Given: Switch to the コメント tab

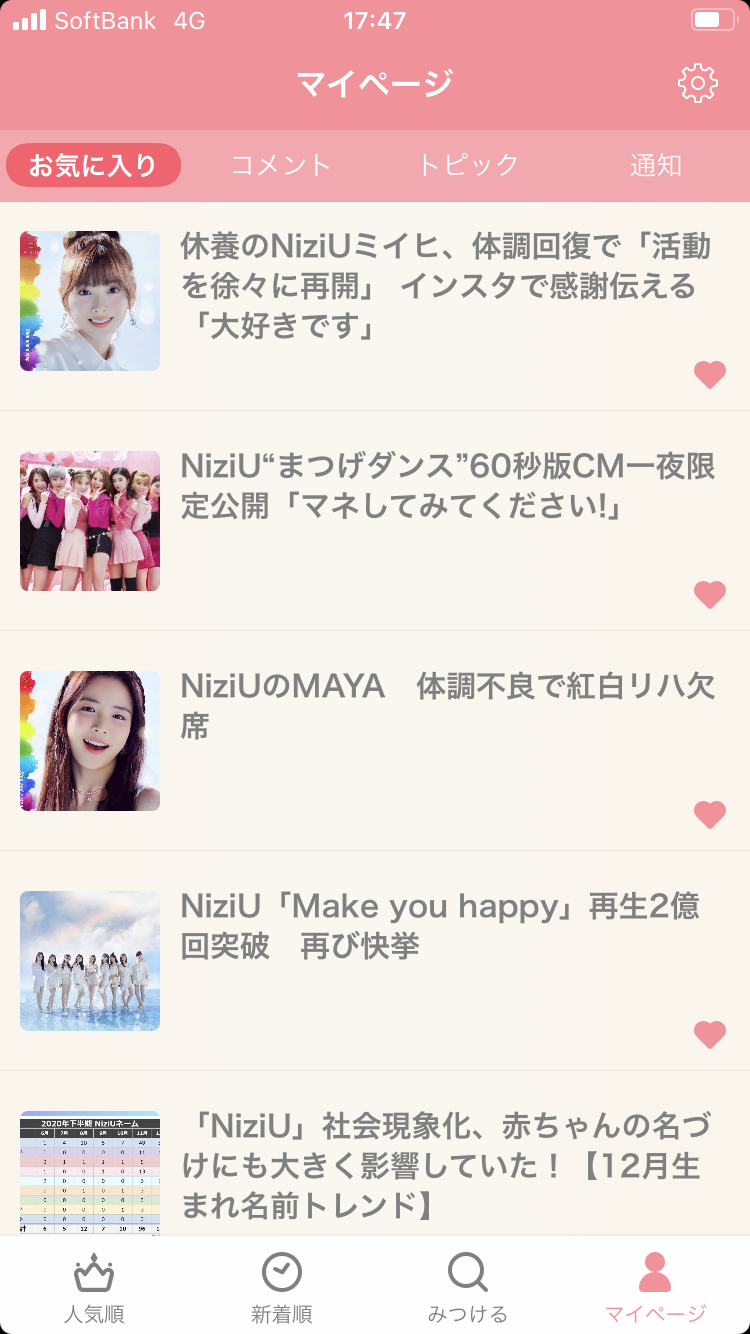Looking at the screenshot, I should point(281,165).
